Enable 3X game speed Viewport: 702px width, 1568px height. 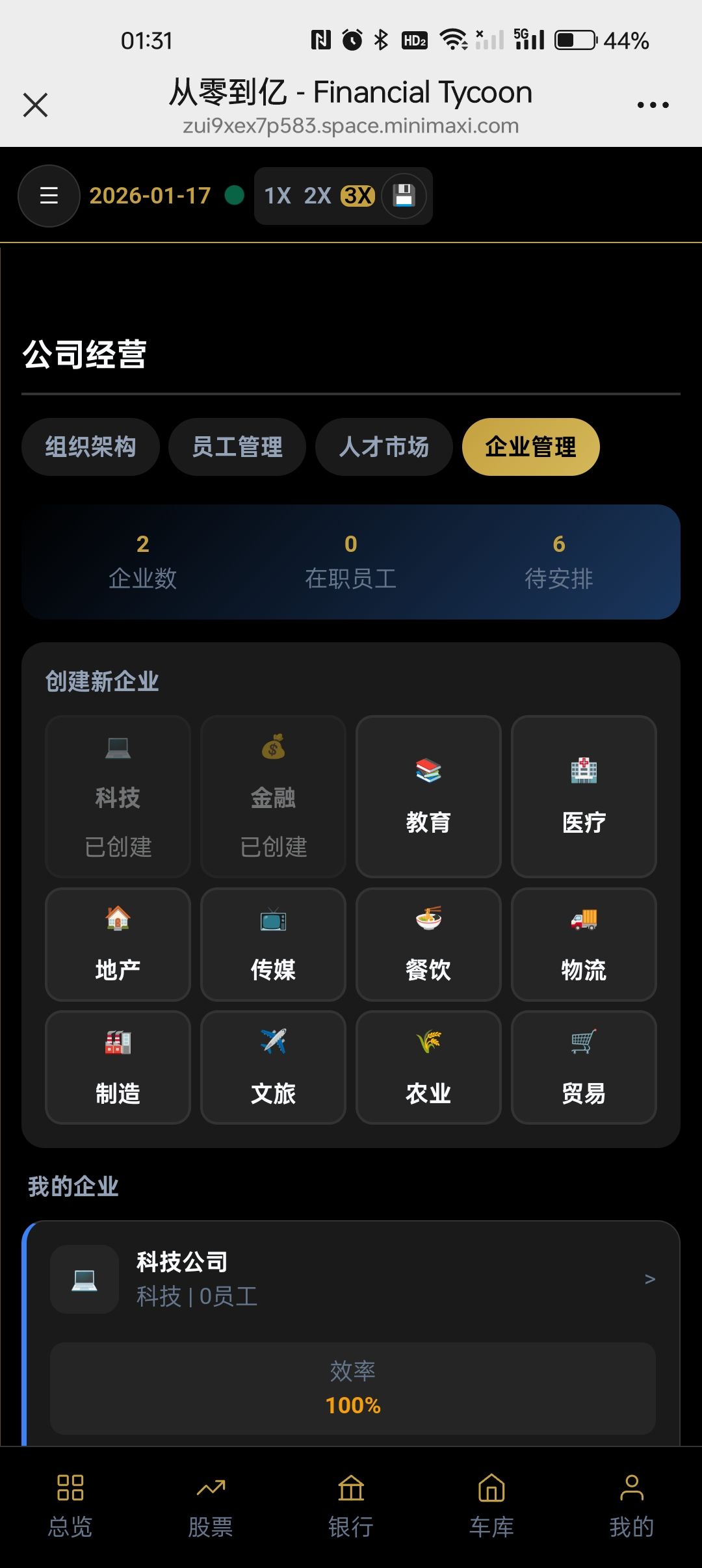coord(358,196)
